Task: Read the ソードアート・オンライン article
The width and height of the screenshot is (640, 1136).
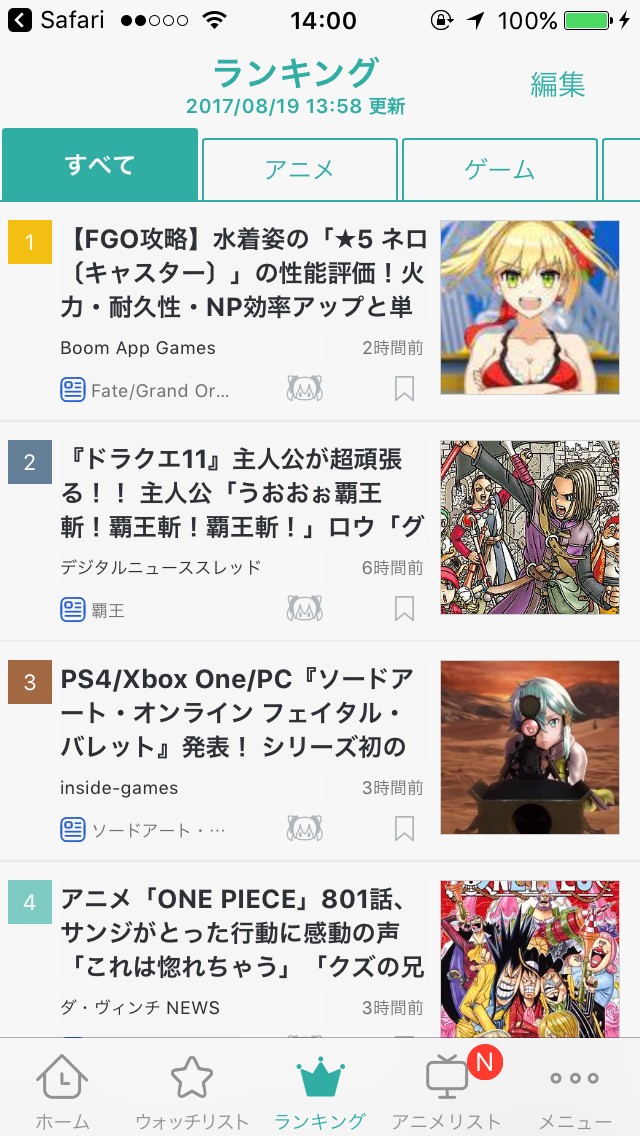Action: pos(243,713)
